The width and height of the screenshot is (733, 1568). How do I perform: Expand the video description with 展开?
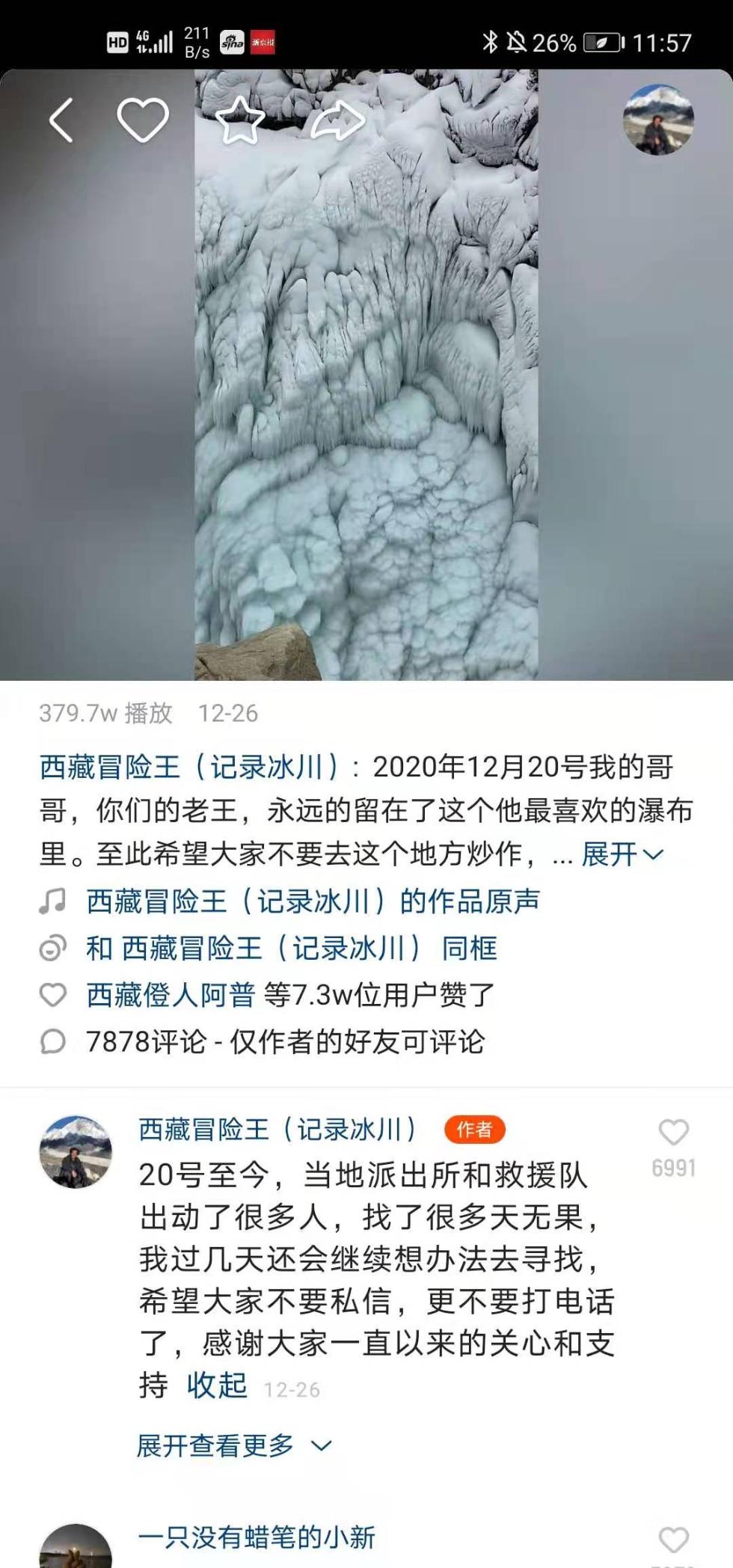tap(622, 854)
